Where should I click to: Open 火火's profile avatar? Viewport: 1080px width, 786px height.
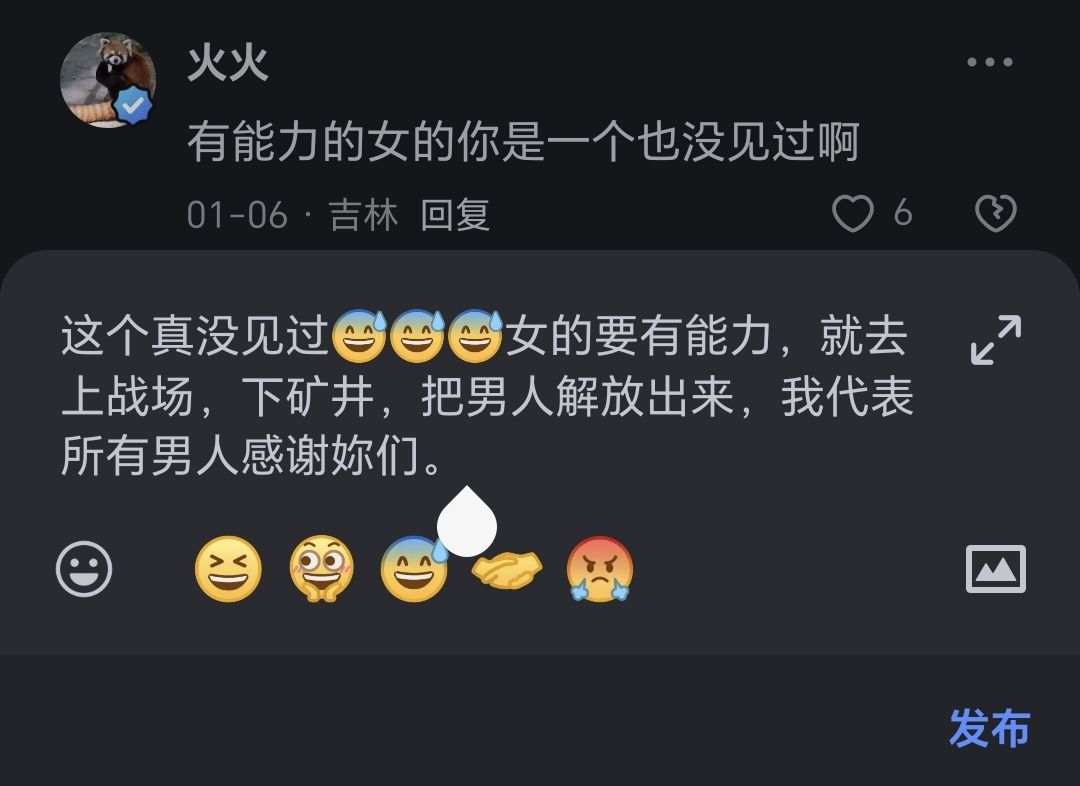[x=107, y=80]
